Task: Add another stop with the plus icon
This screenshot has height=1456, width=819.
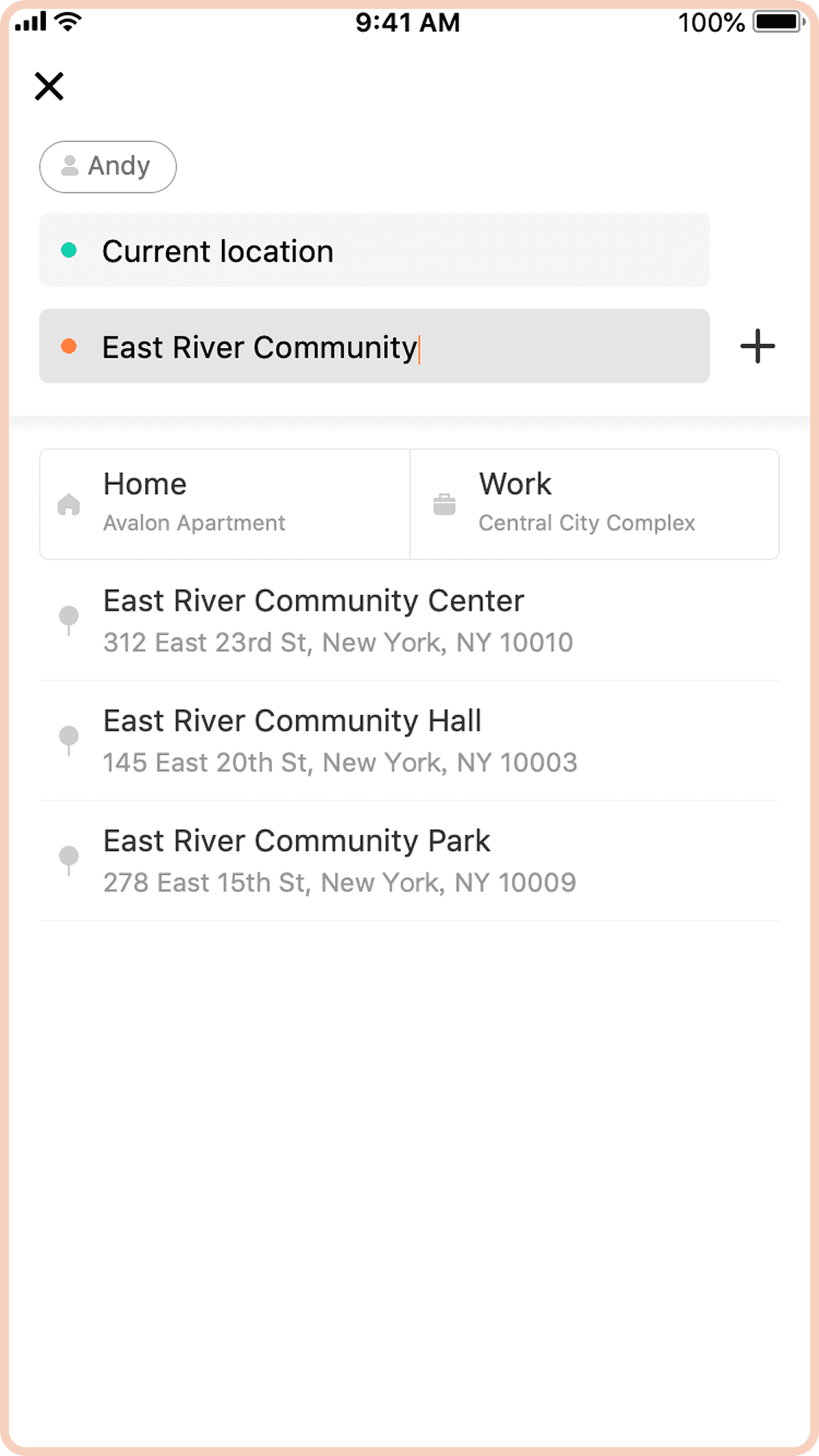Action: pyautogui.click(x=758, y=346)
